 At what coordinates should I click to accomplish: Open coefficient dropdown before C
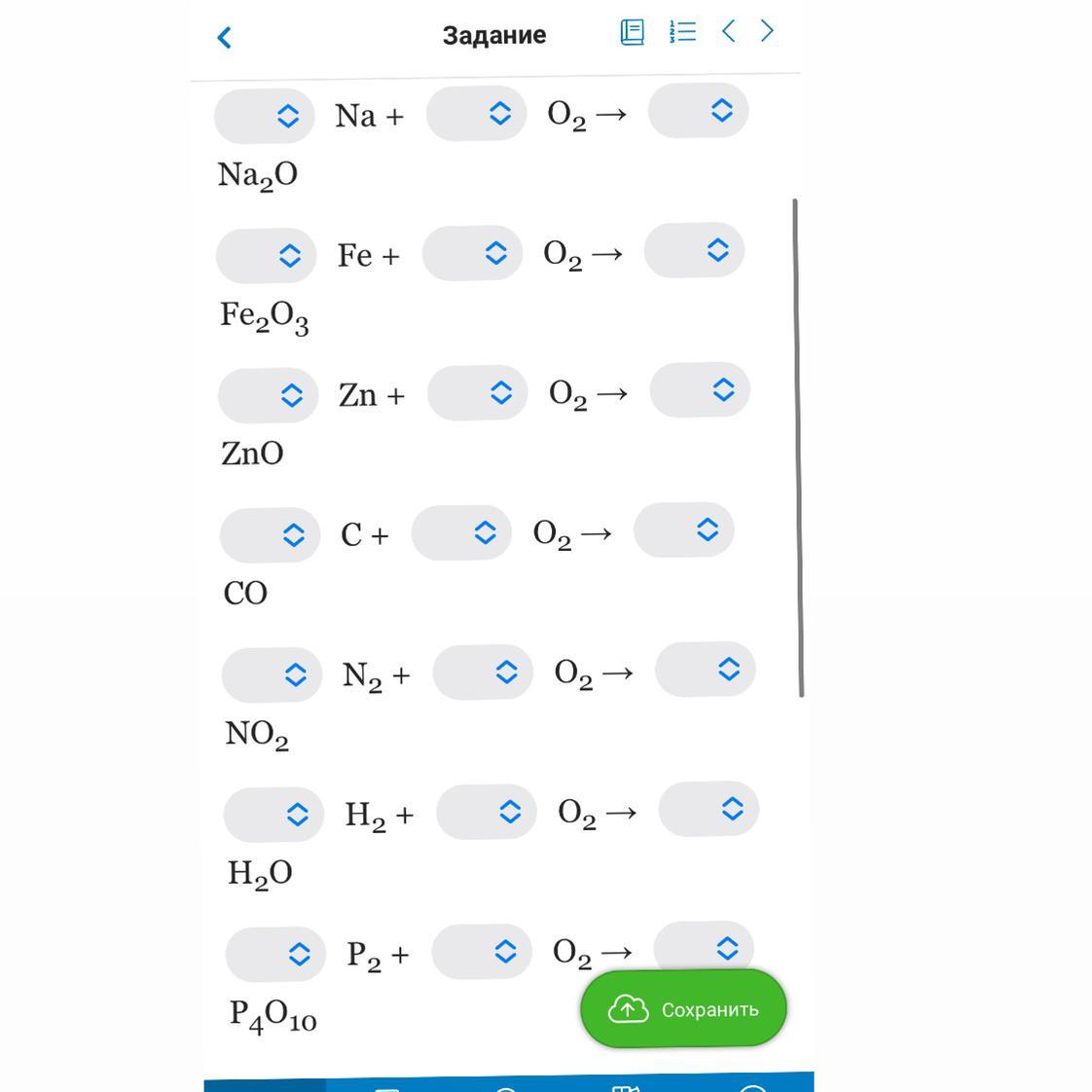coord(270,534)
